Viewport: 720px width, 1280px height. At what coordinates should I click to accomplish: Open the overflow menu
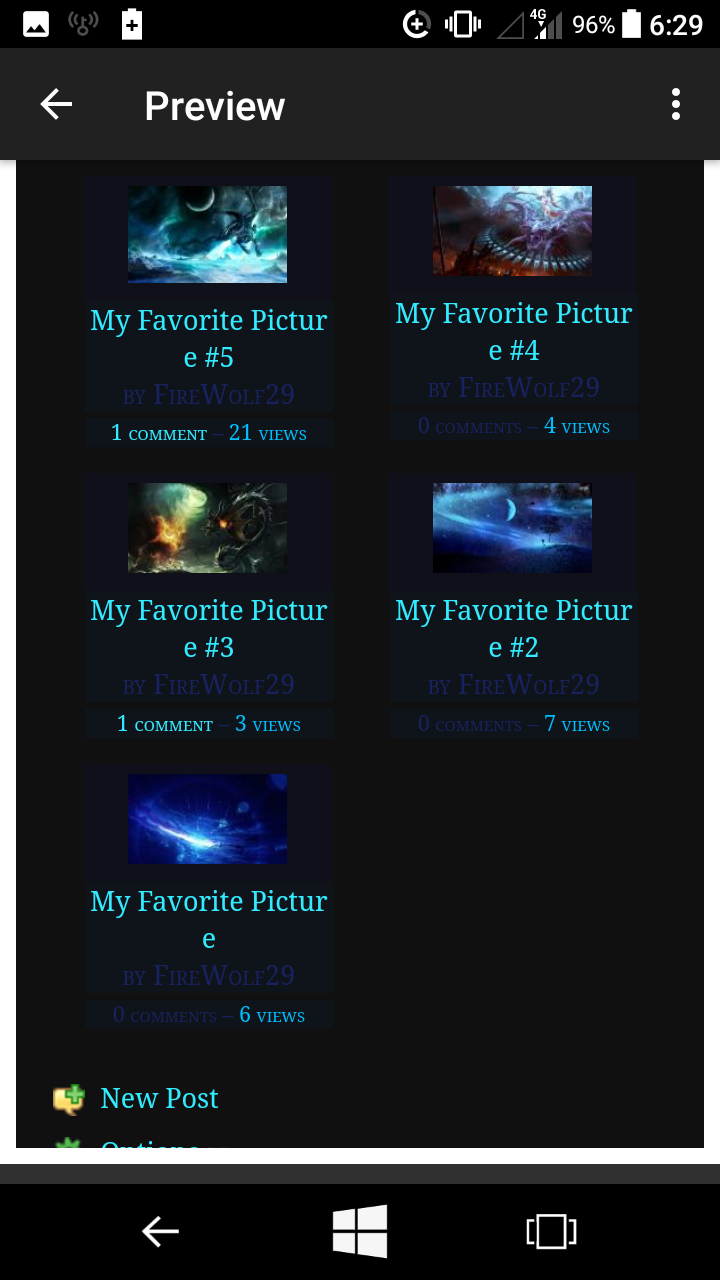pyautogui.click(x=676, y=105)
